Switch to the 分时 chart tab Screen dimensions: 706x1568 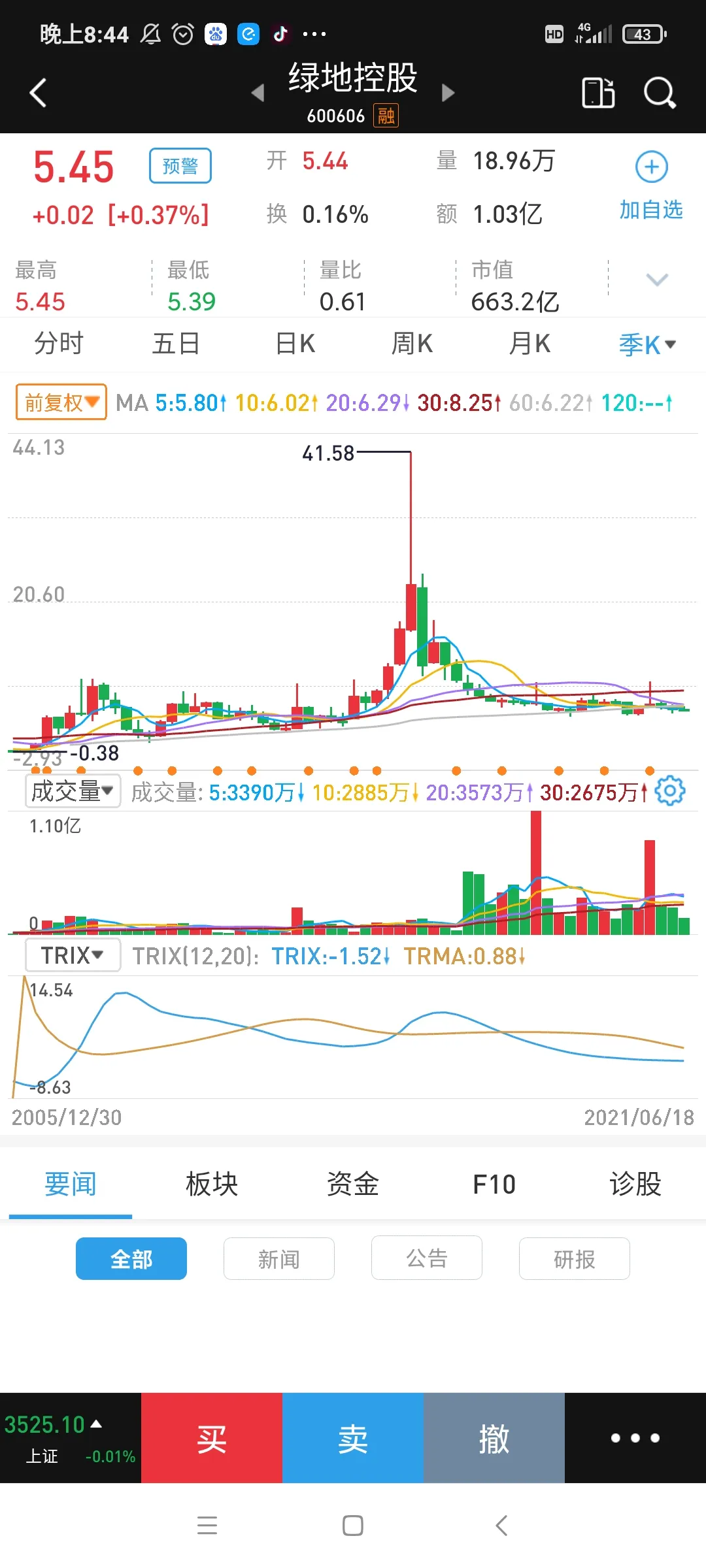[59, 344]
